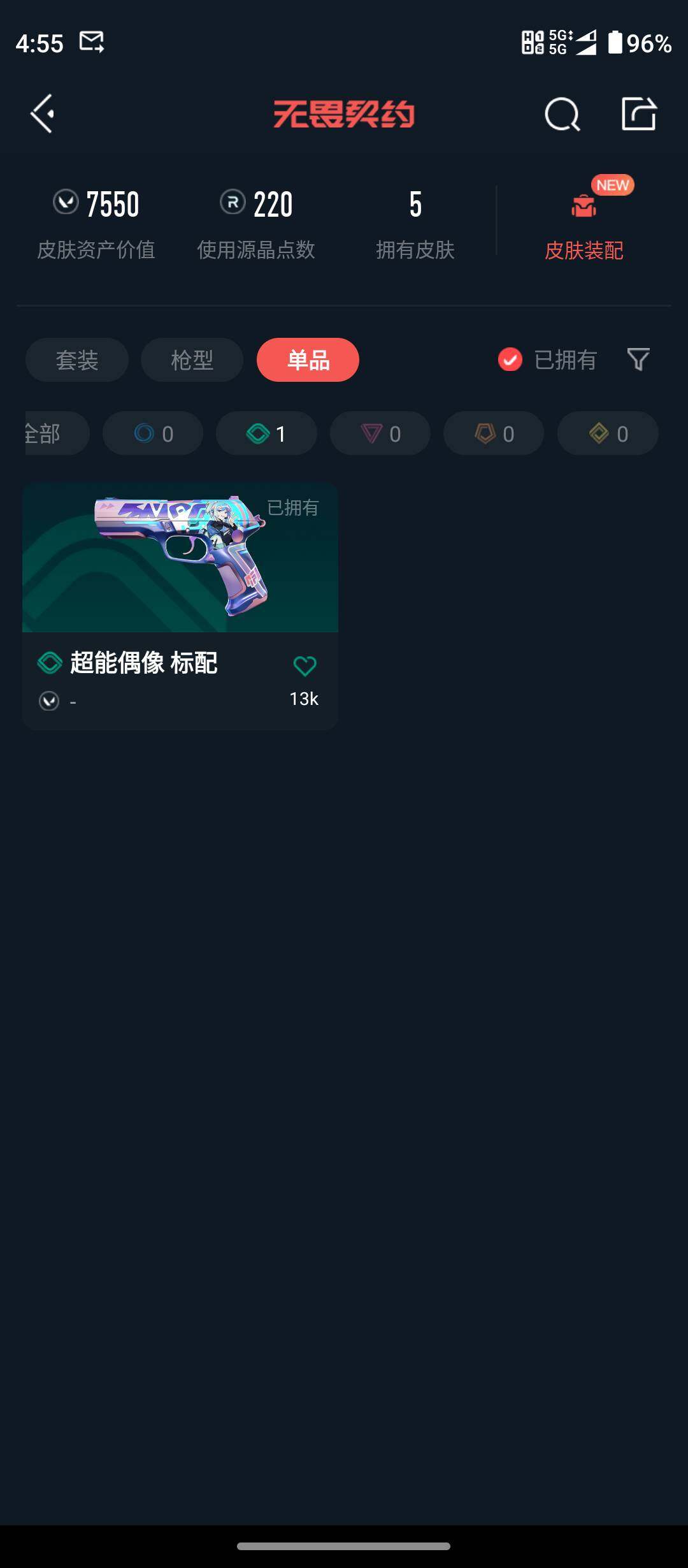Select the 单品 category button
Image resolution: width=688 pixels, height=1568 pixels.
click(x=308, y=360)
